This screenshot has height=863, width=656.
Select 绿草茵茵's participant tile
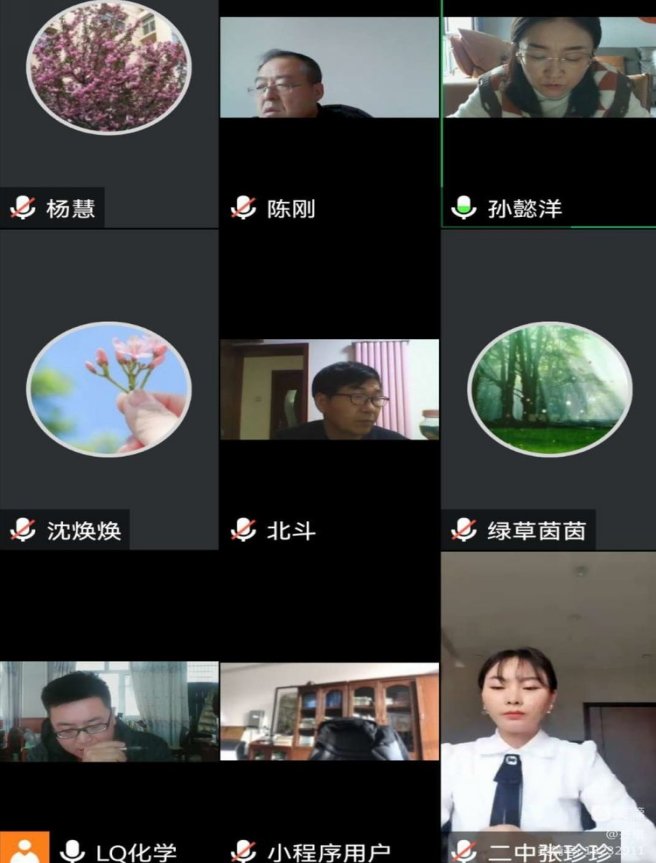click(x=548, y=388)
